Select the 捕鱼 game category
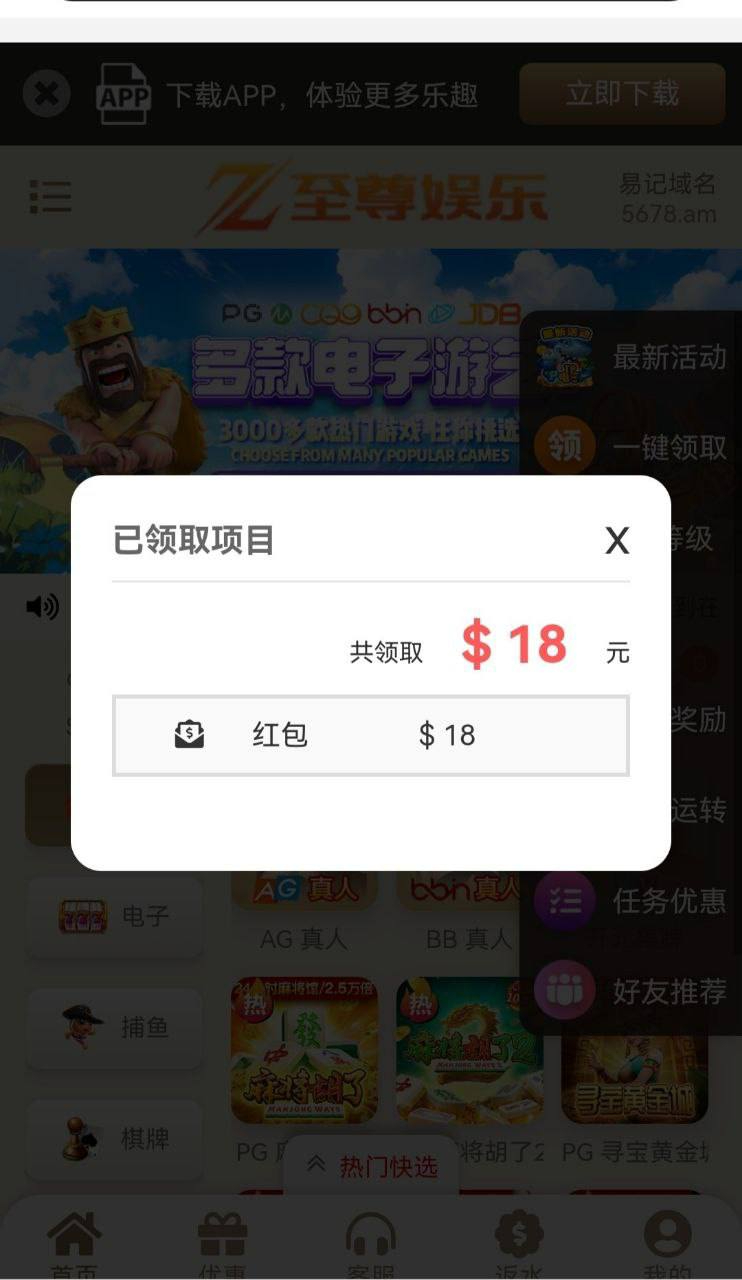Viewport: 742px width, 1280px height. [x=115, y=1027]
